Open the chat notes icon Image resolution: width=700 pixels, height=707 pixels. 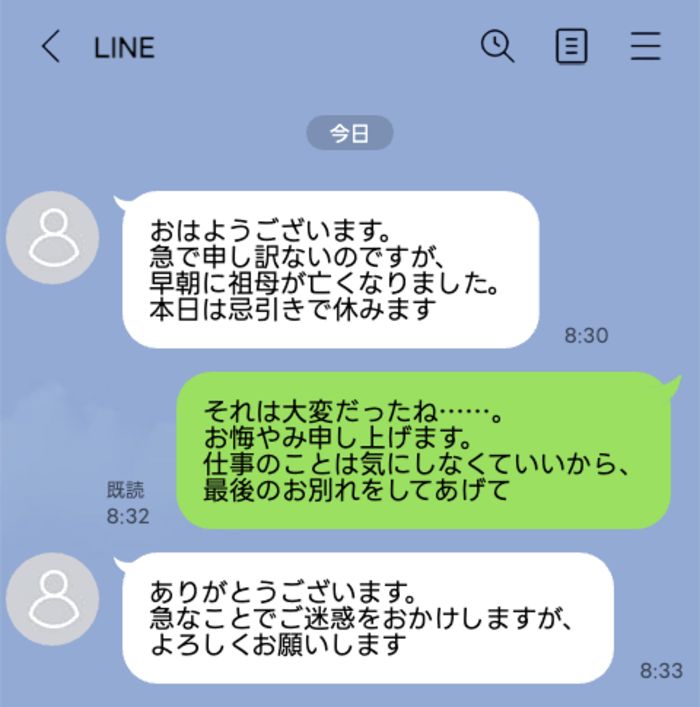click(x=571, y=46)
